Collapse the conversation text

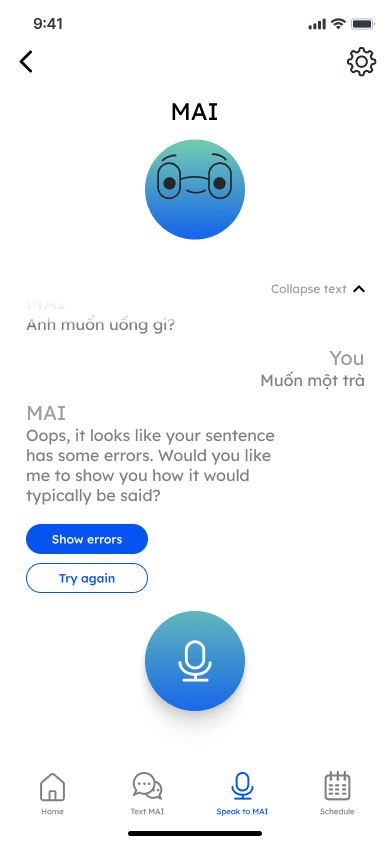[x=318, y=289]
